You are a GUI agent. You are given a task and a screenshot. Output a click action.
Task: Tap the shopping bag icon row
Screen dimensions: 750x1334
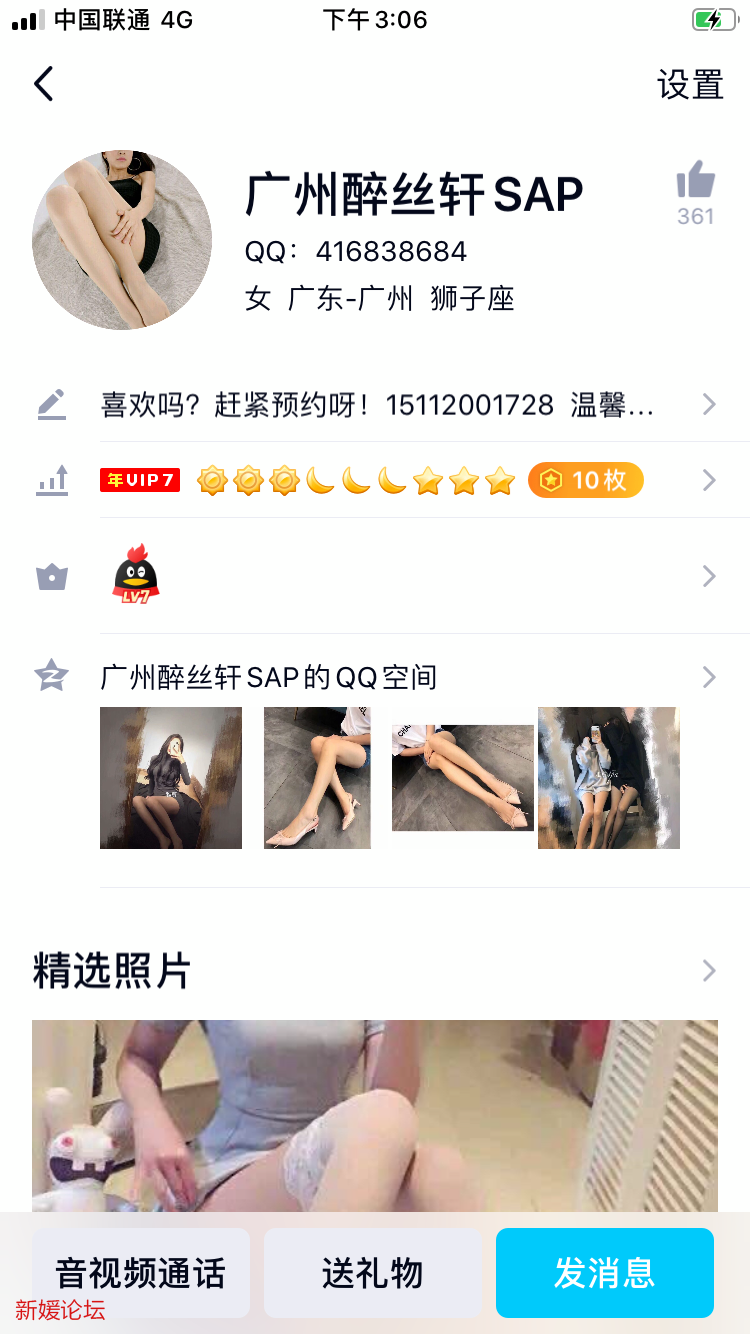[52, 576]
